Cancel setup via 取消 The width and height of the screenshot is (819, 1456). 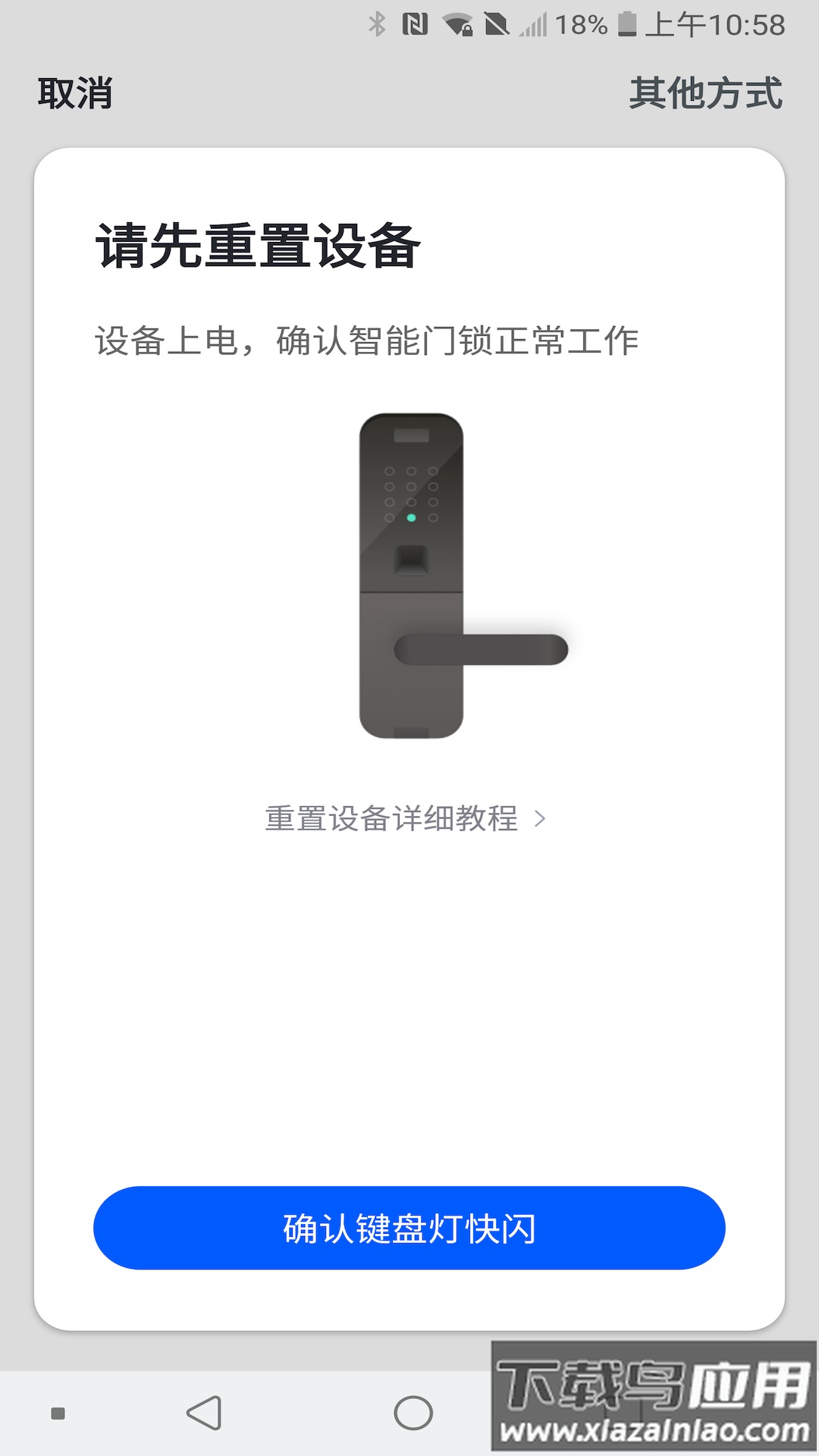click(x=74, y=94)
